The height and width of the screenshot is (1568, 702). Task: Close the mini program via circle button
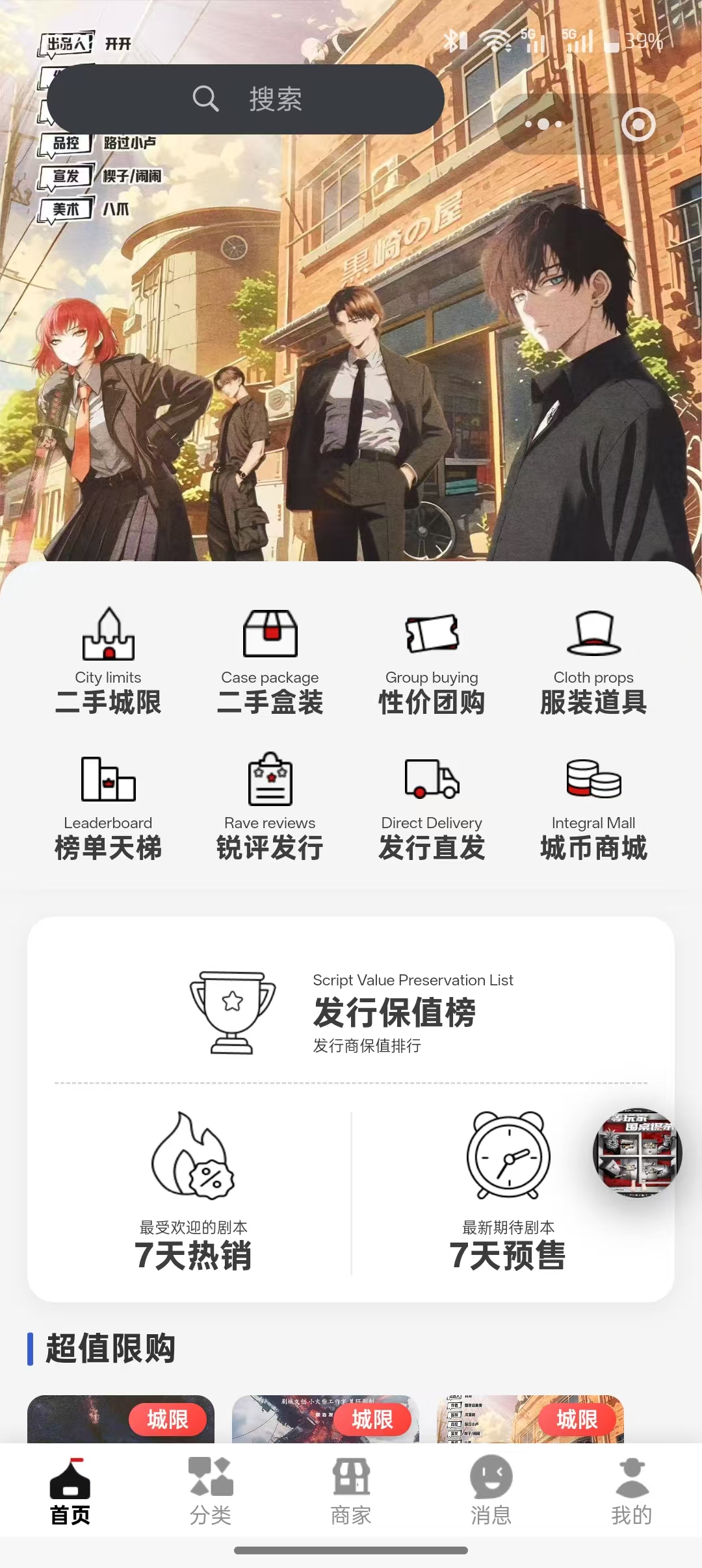click(638, 124)
